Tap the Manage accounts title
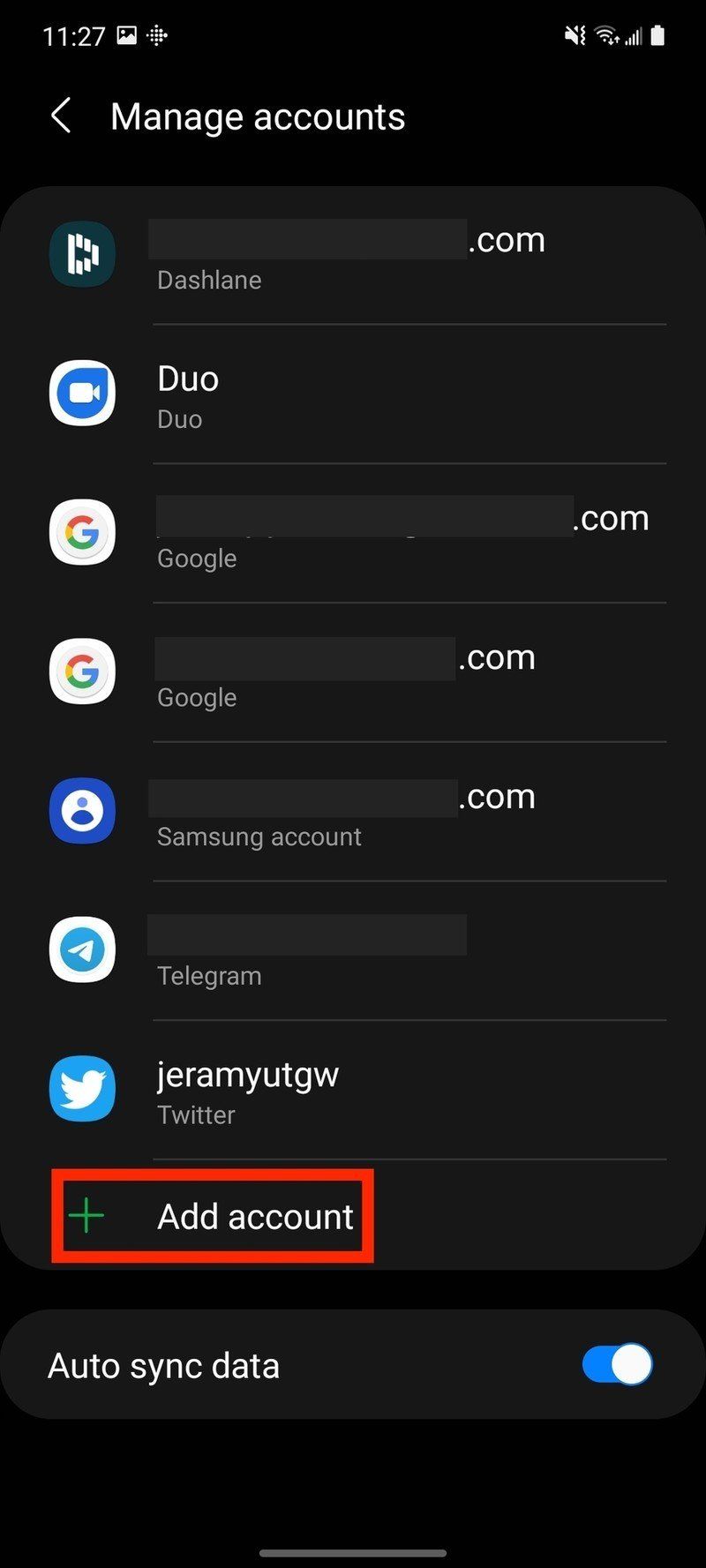Viewport: 706px width, 1568px height. 258,116
